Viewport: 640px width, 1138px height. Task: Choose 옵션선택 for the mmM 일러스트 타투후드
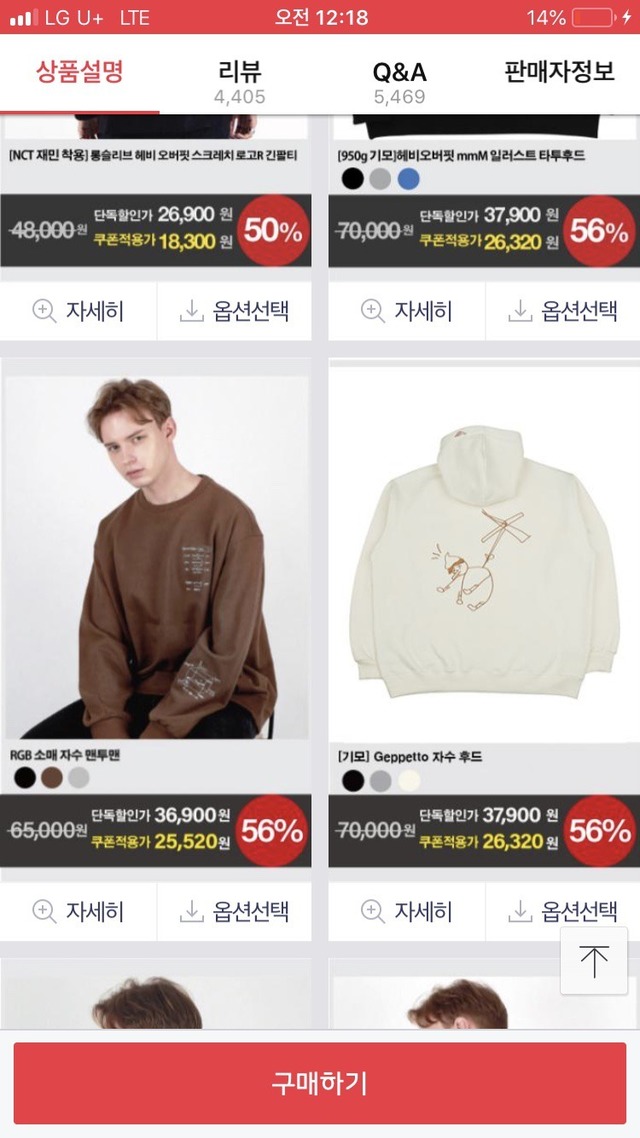[563, 311]
